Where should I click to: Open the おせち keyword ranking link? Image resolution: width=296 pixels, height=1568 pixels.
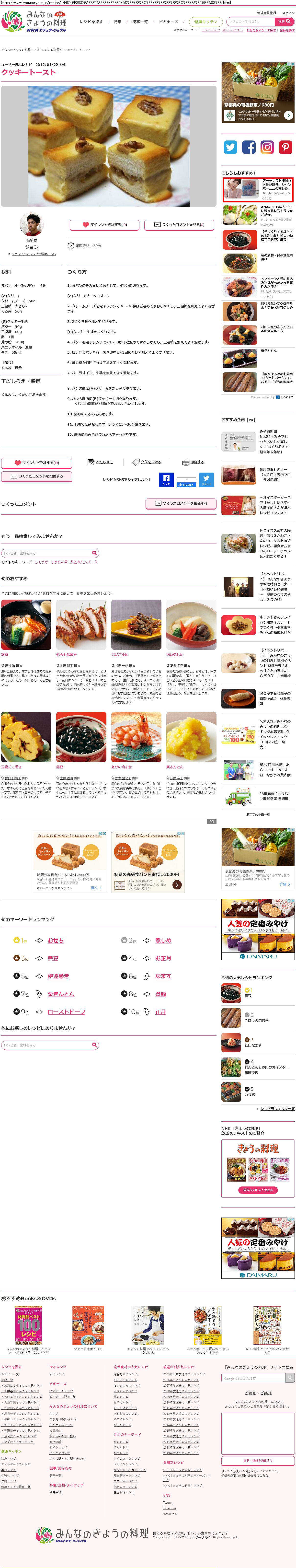56,941
